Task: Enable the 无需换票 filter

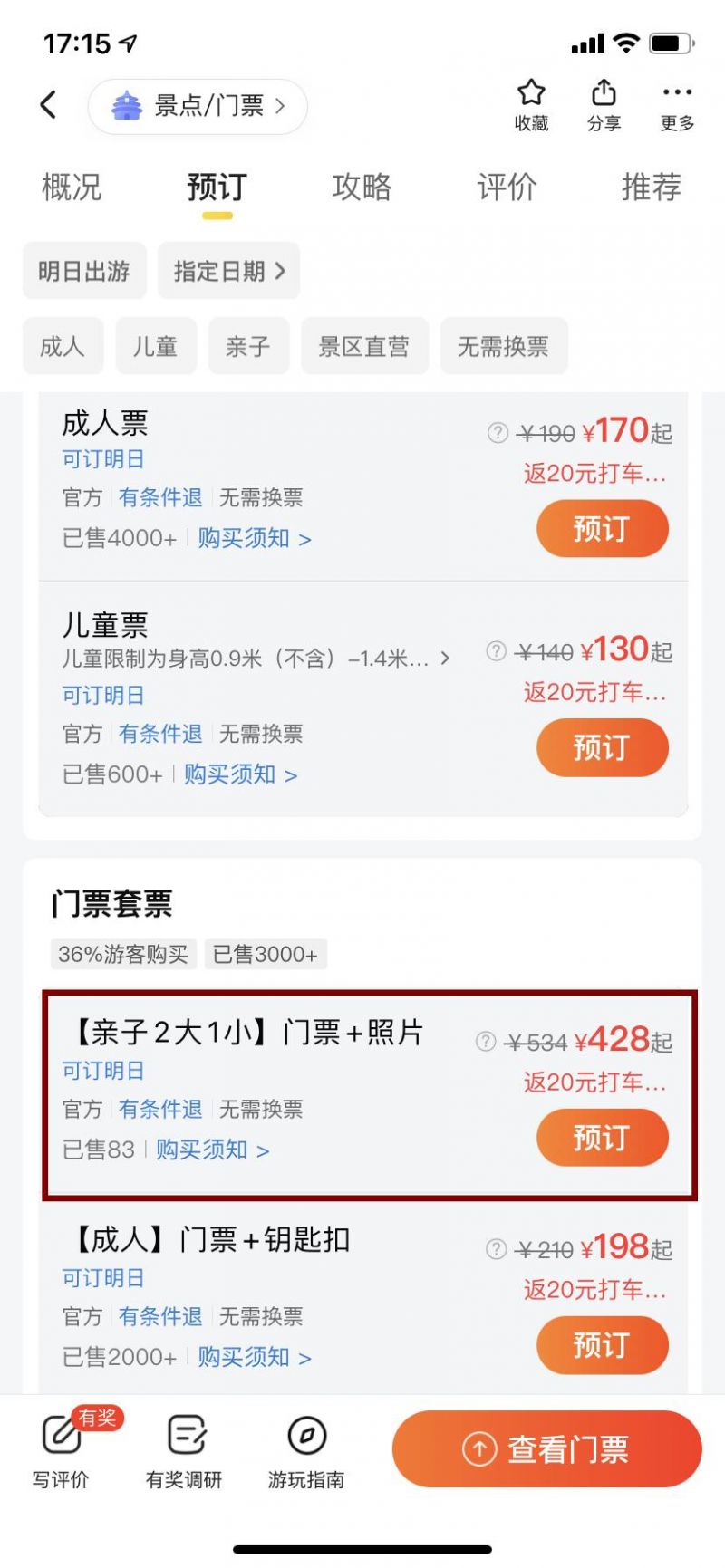Action: click(x=503, y=346)
